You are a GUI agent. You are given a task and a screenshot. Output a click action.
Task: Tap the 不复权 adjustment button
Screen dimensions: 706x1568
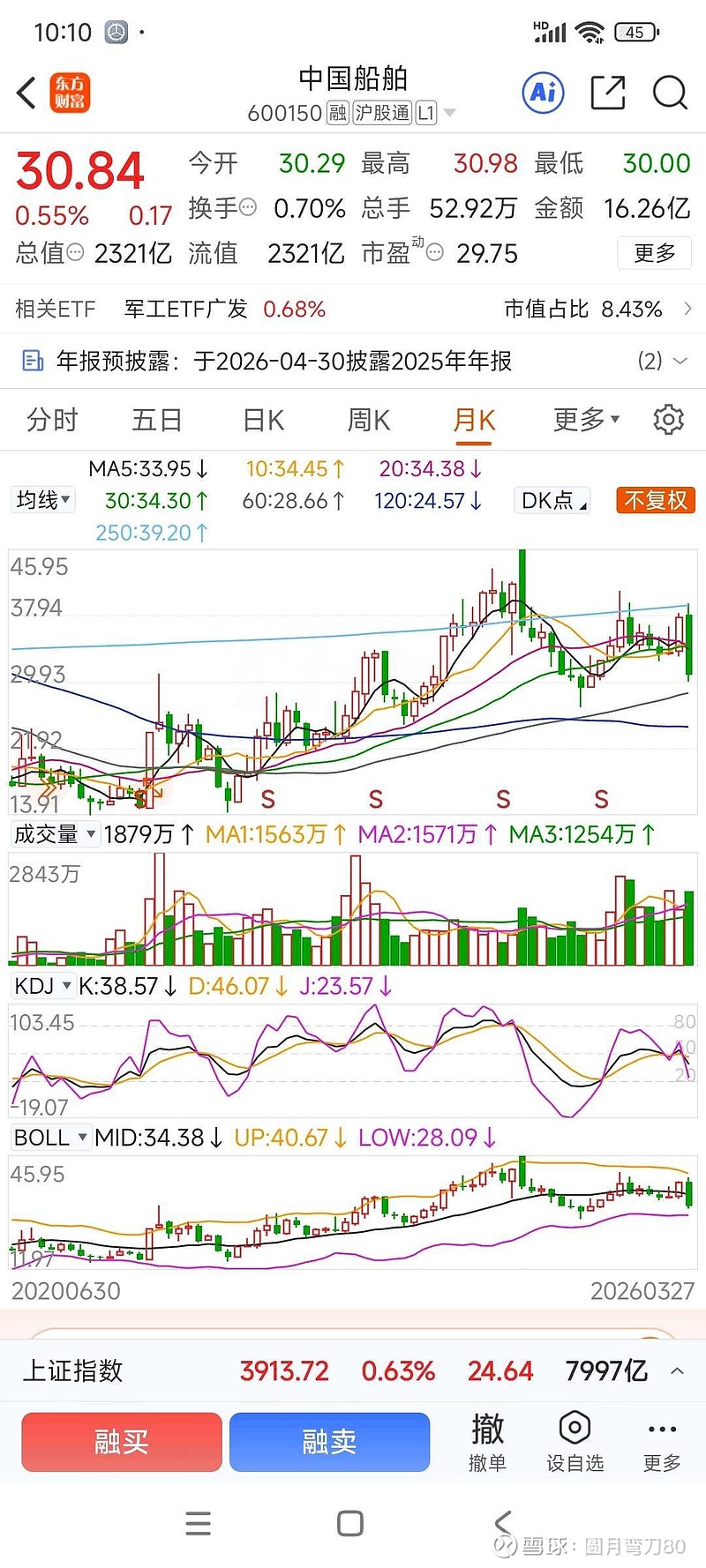(656, 500)
